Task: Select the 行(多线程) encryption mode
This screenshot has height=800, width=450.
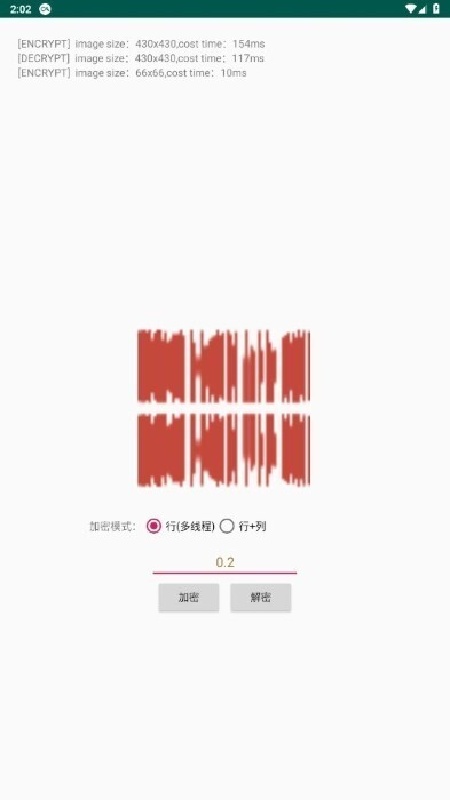Action: [180, 526]
